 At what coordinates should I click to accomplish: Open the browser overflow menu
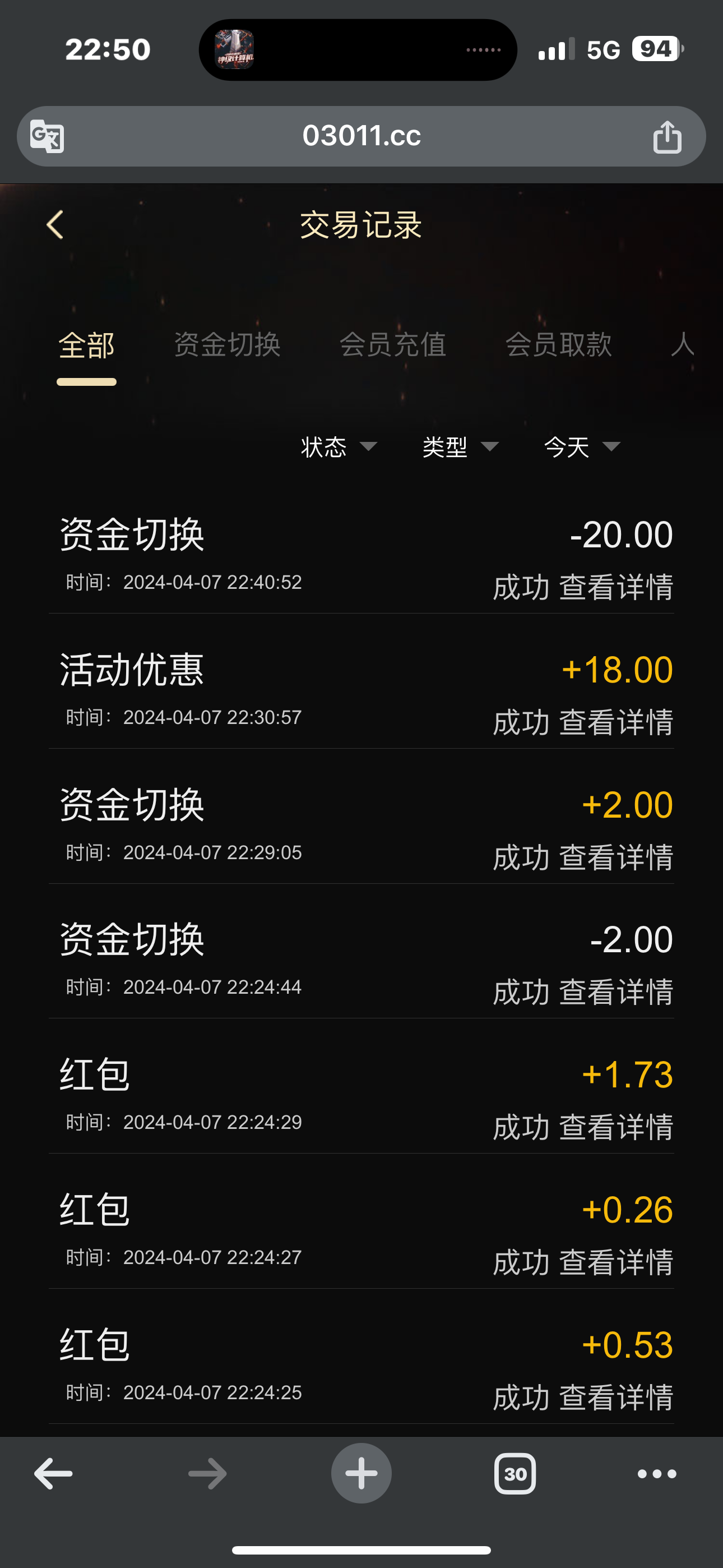tap(657, 1474)
